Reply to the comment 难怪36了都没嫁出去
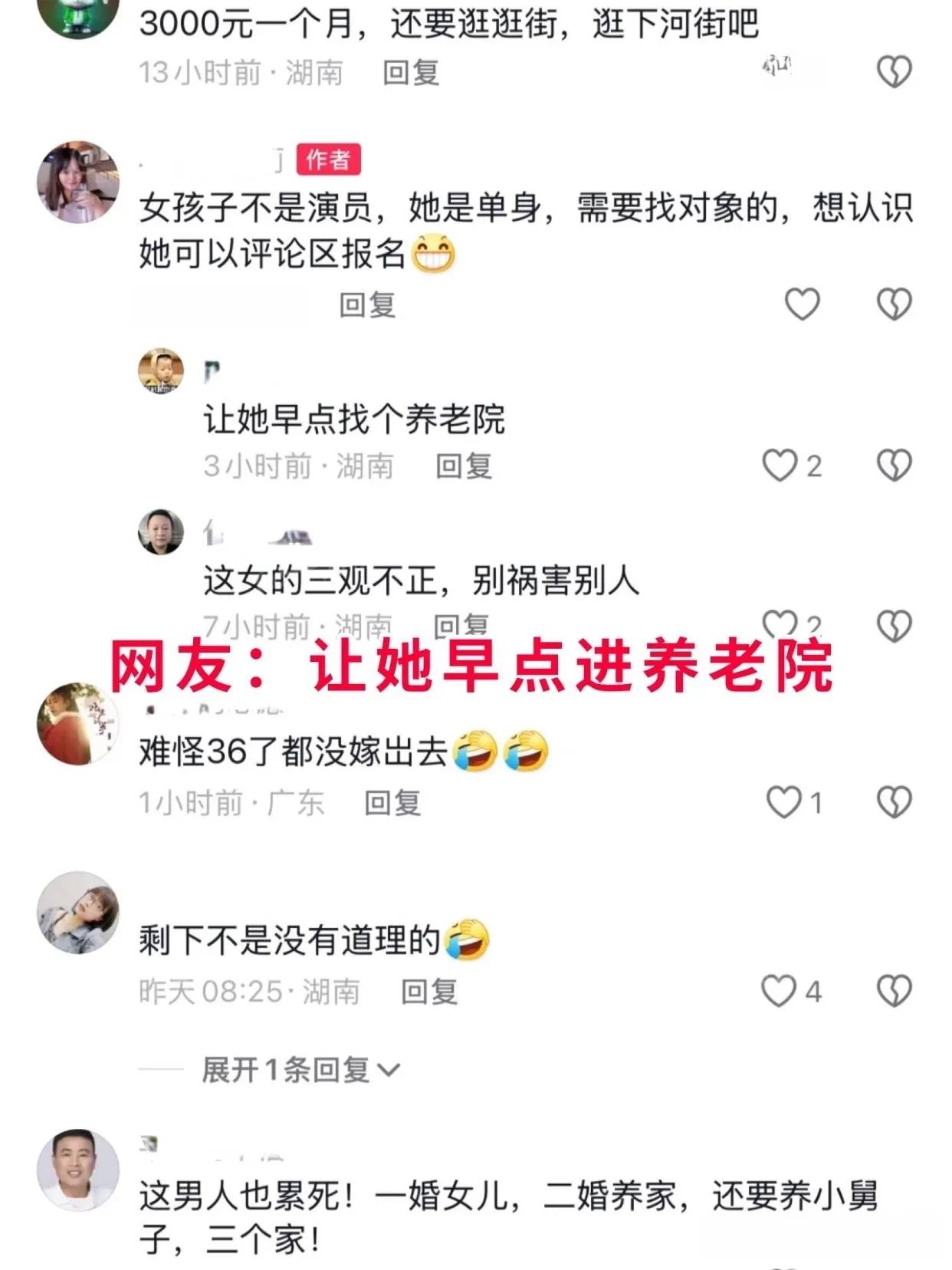The width and height of the screenshot is (952, 1270). point(392,803)
